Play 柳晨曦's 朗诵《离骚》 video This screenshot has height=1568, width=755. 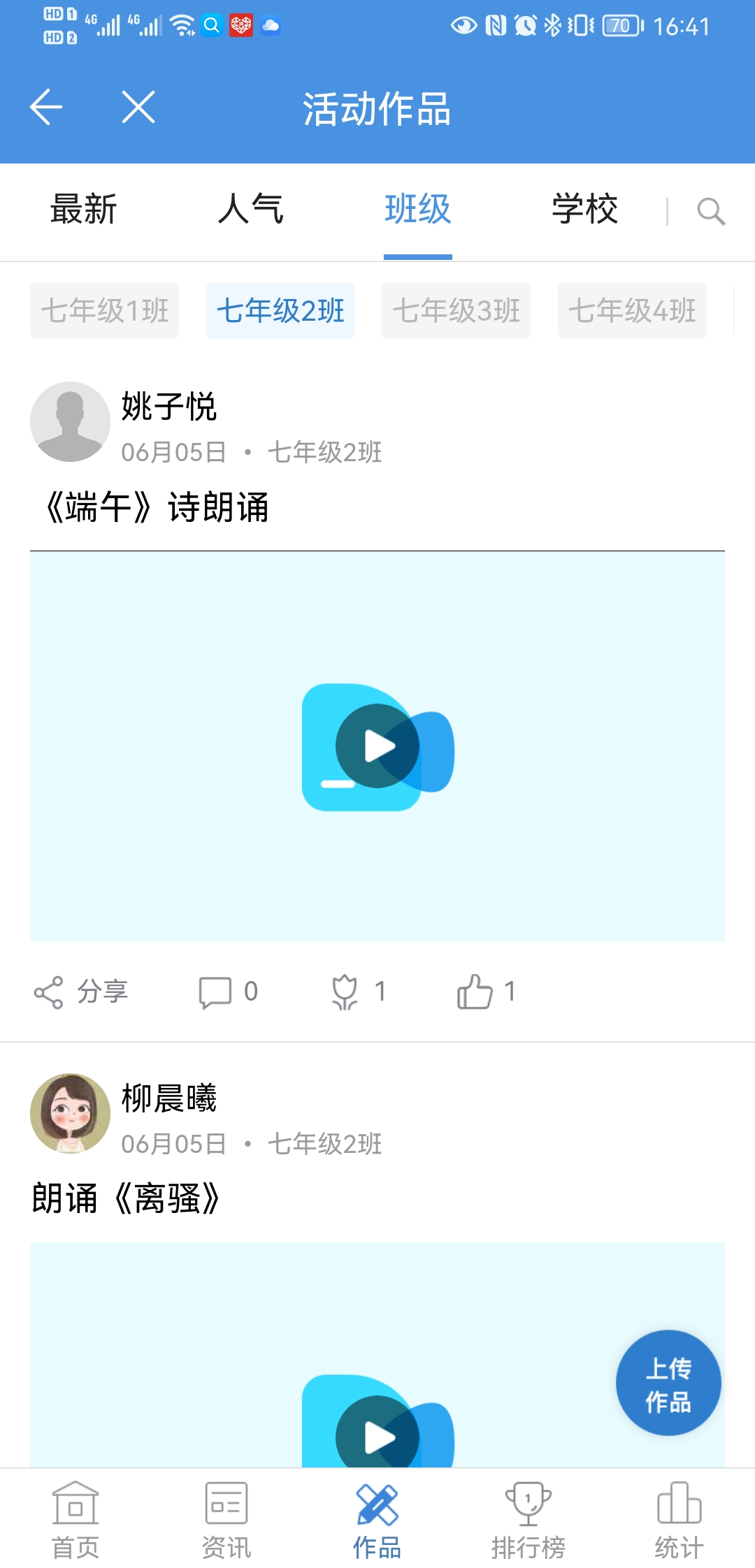point(377,1436)
